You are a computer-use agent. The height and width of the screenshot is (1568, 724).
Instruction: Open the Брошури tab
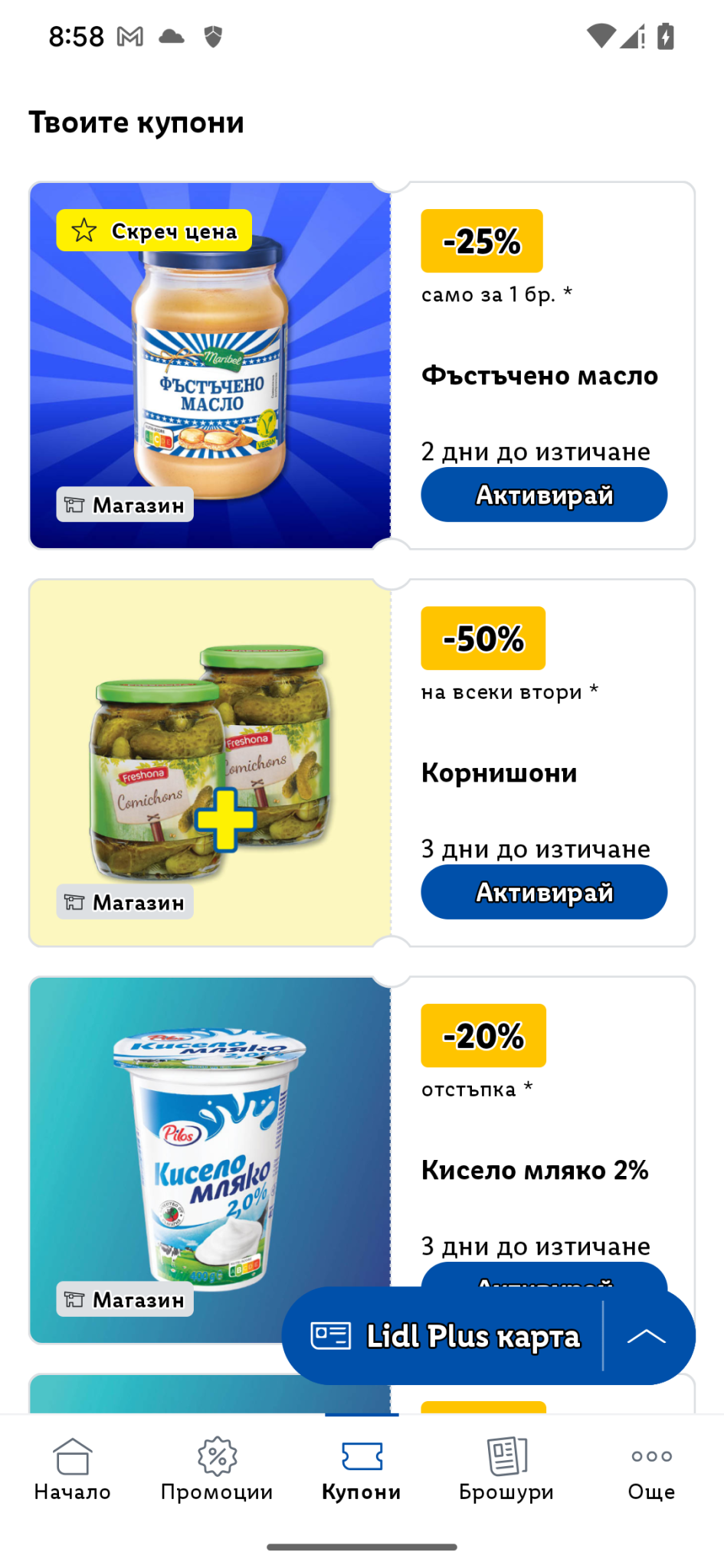coord(506,1467)
